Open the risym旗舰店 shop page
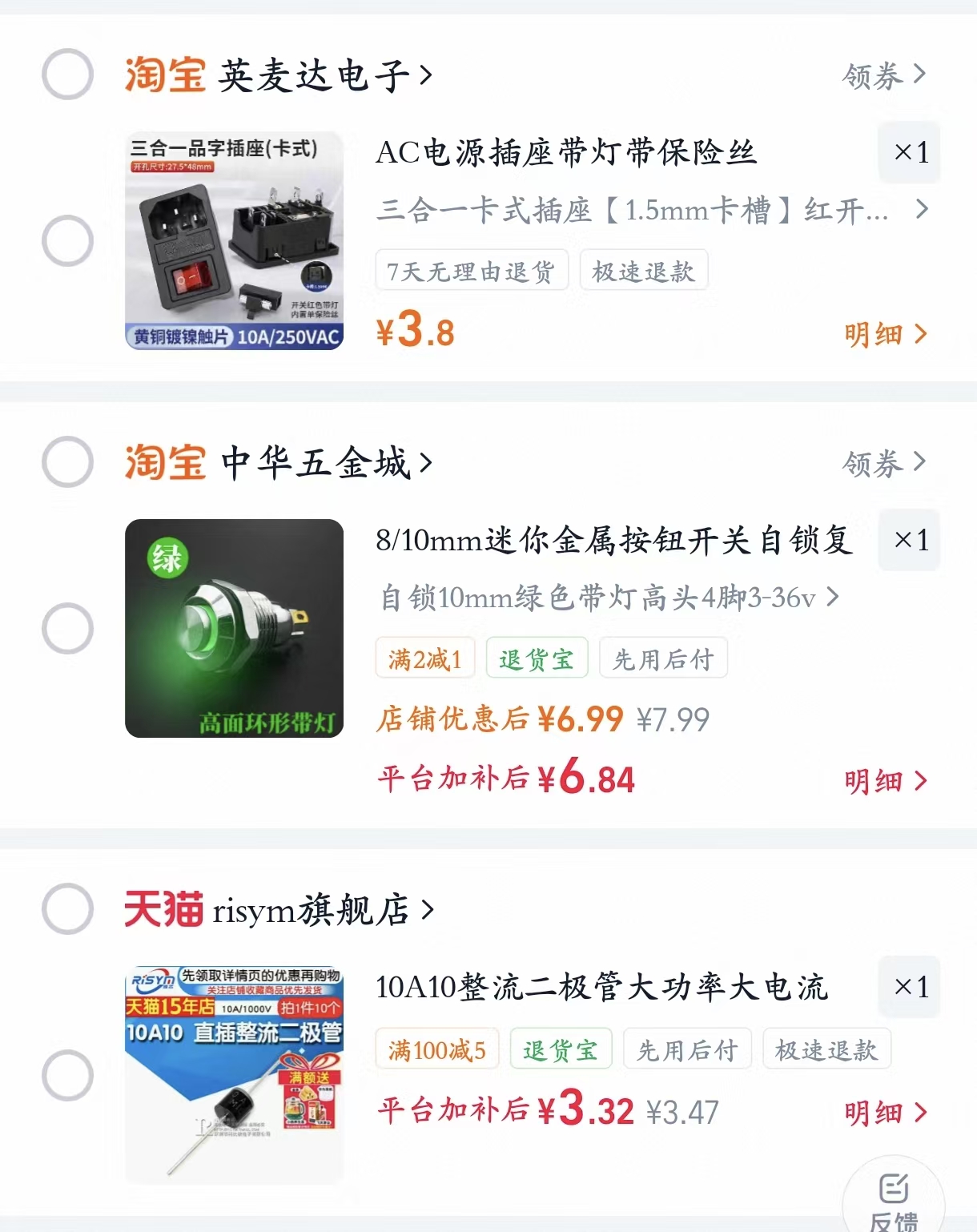Screen dimensions: 977x1232 coord(320,911)
